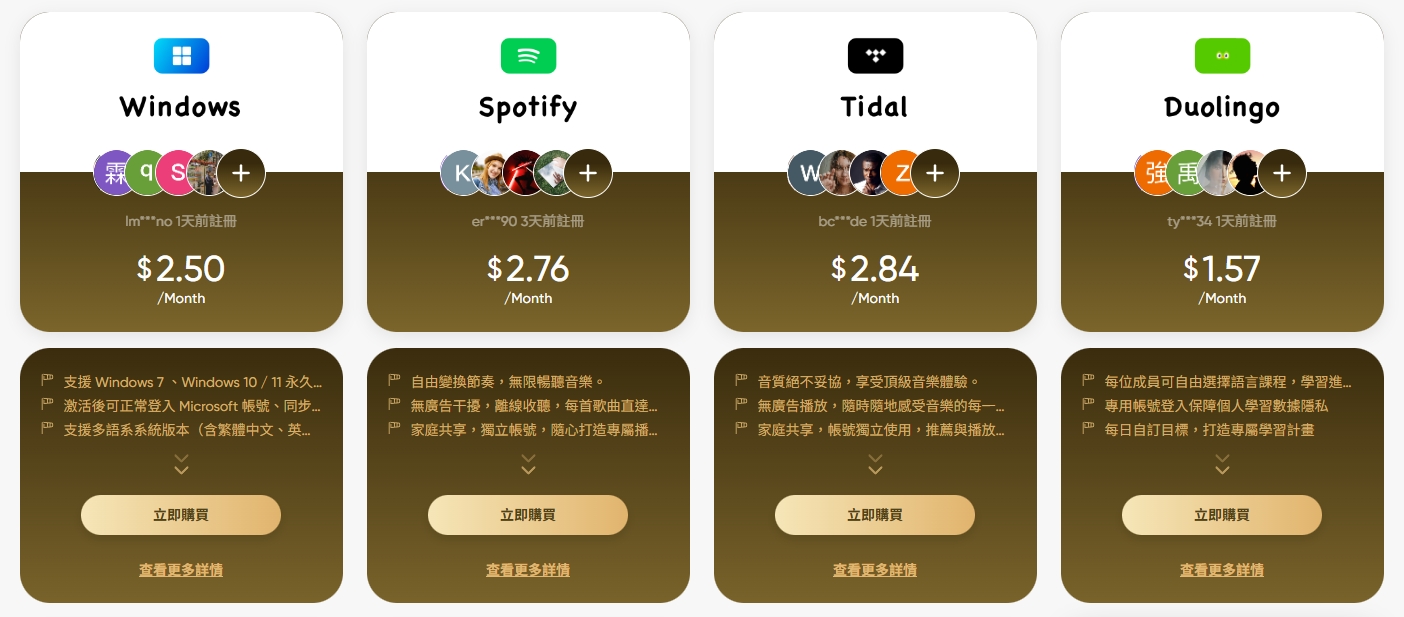
Task: Open the Duolingo subscription card
Action: click(x=1222, y=106)
